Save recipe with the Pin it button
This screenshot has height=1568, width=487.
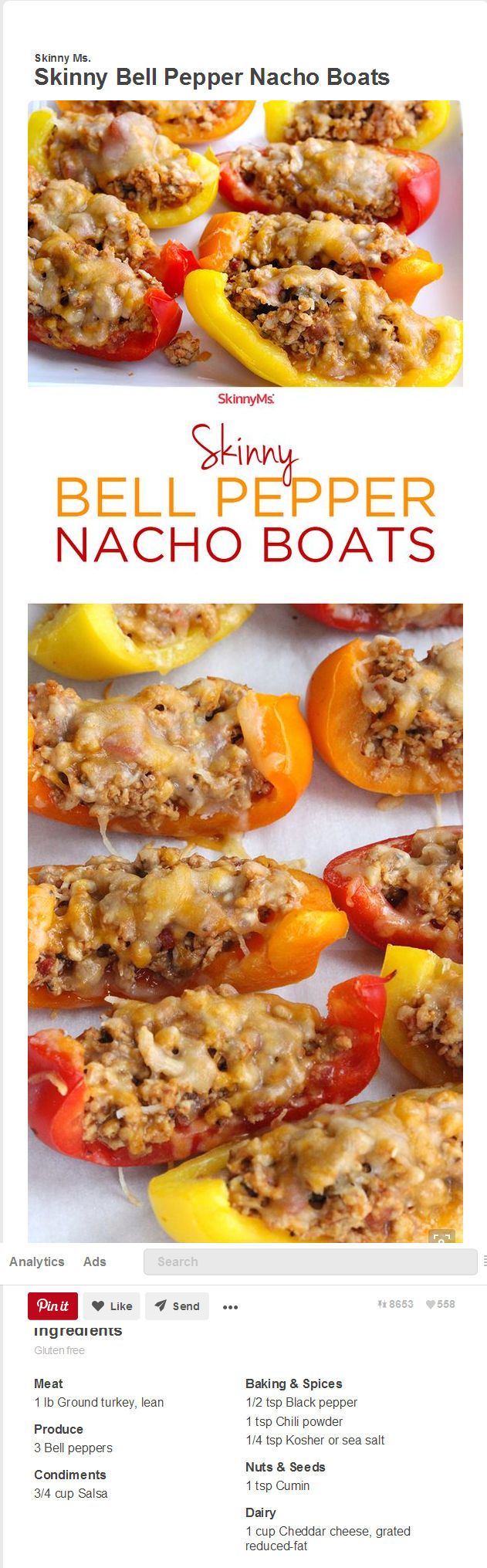pyautogui.click(x=53, y=1306)
